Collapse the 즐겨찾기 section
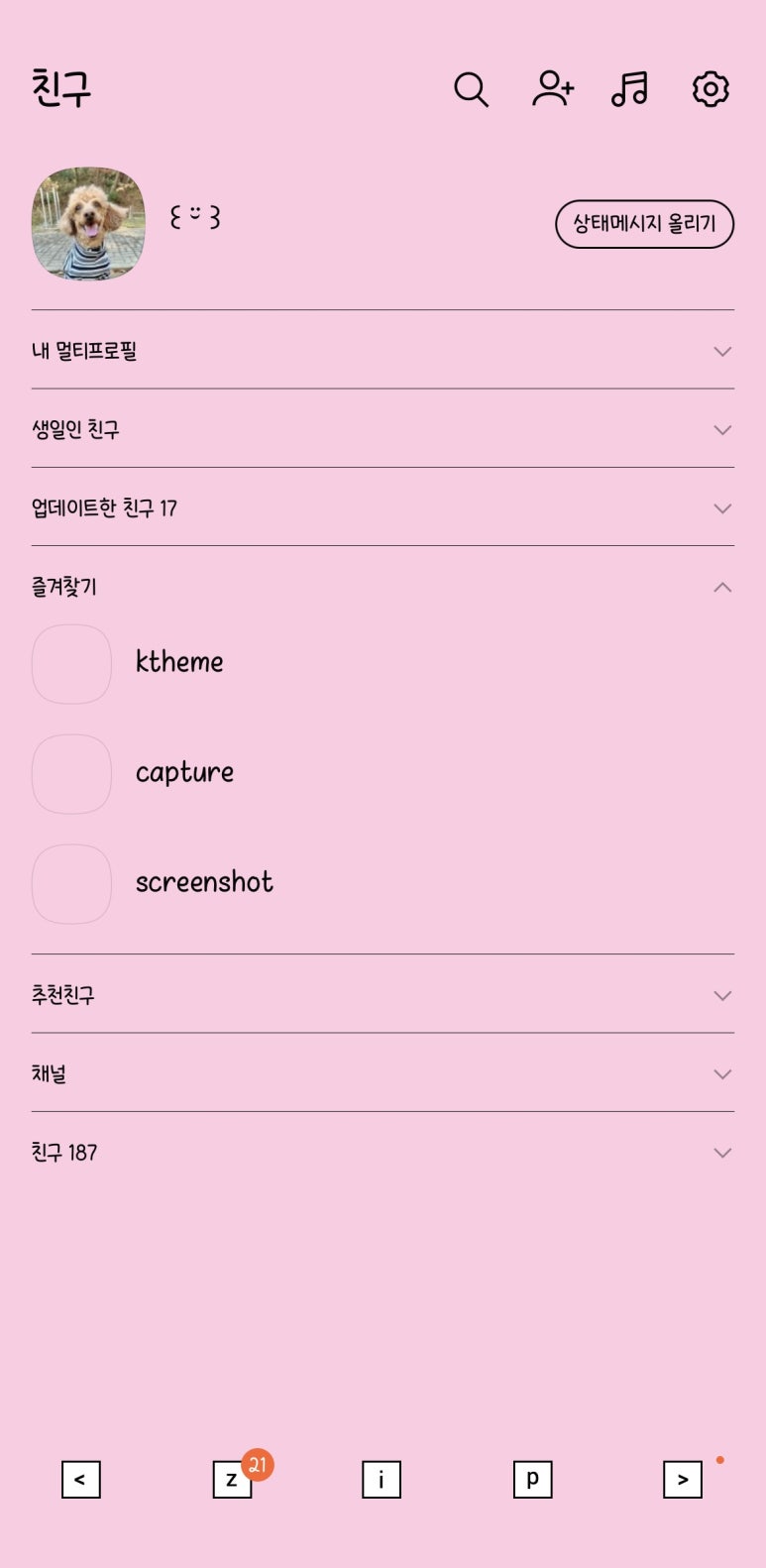This screenshot has height=1568, width=766. (x=383, y=586)
